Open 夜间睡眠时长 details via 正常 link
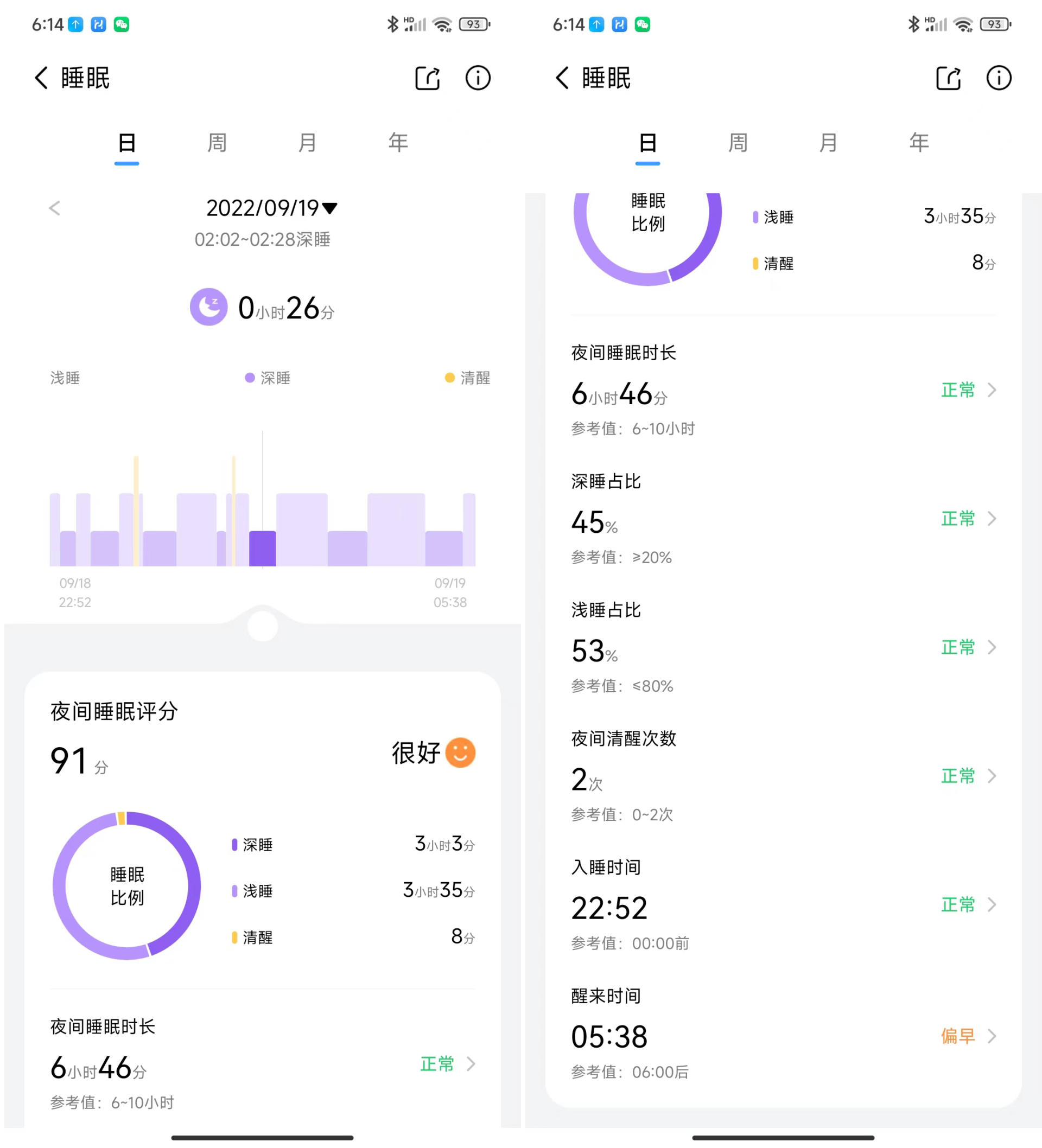Image resolution: width=1042 pixels, height=1148 pixels. [437, 1064]
